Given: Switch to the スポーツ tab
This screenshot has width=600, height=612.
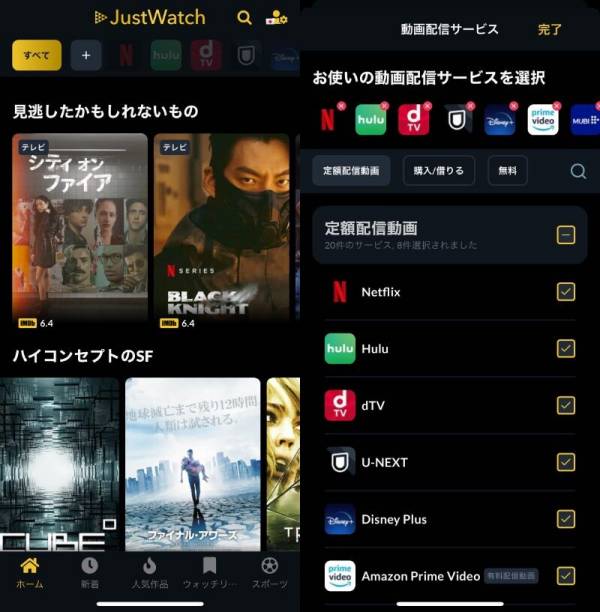Looking at the screenshot, I should click(270, 573).
